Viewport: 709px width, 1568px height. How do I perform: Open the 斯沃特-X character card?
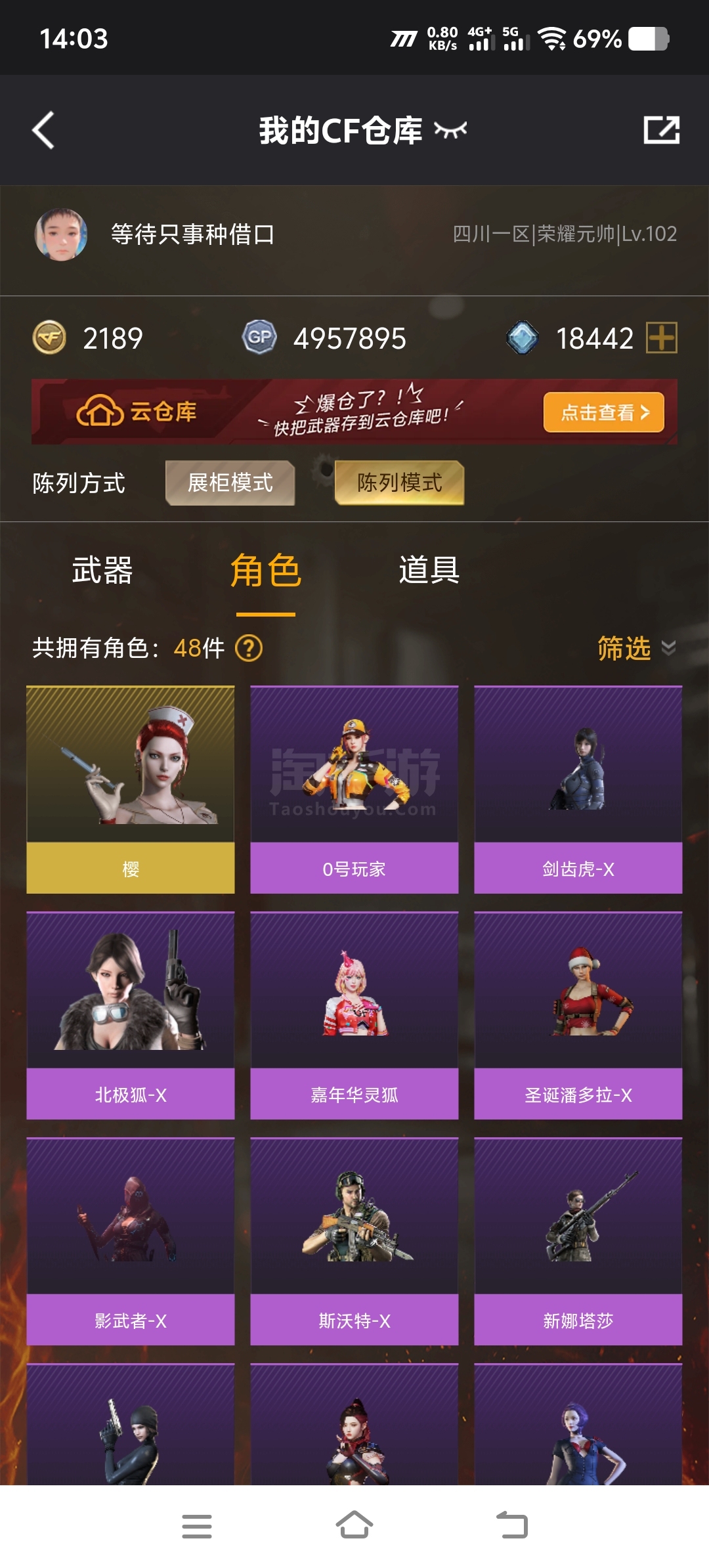tap(354, 1241)
